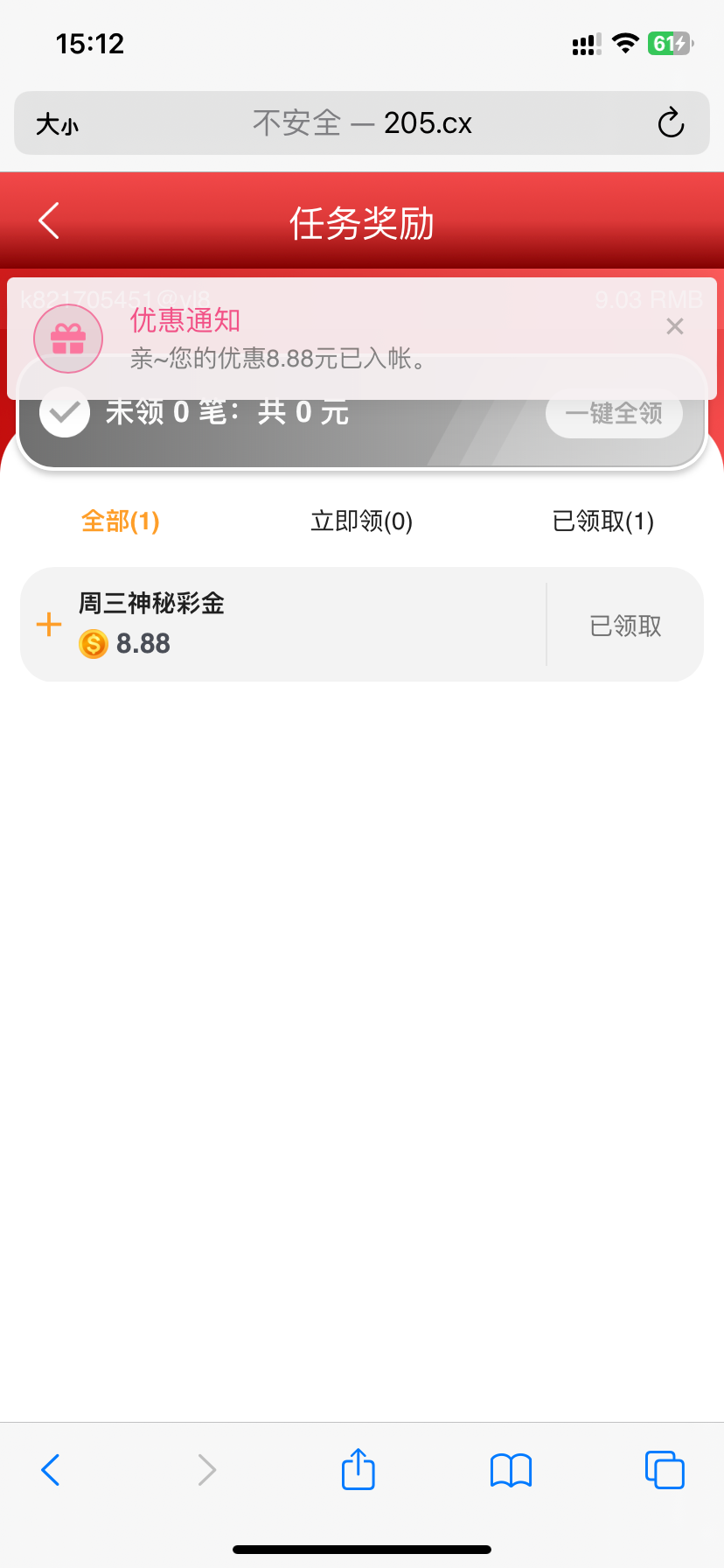724x1568 pixels.
Task: Go back from the 任务奖励 page
Action: 49,220
